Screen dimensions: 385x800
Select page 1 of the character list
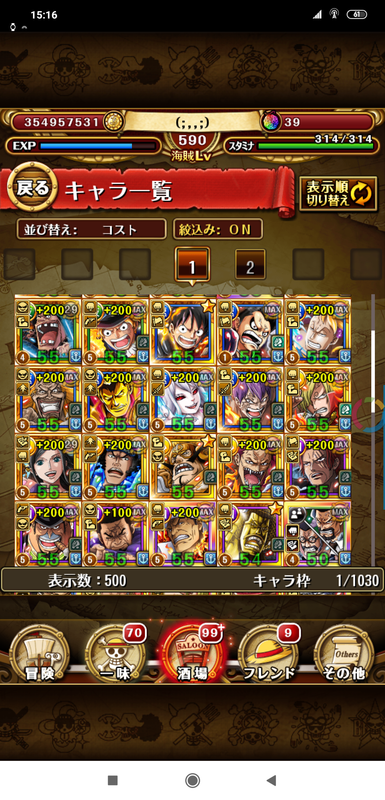192,265
